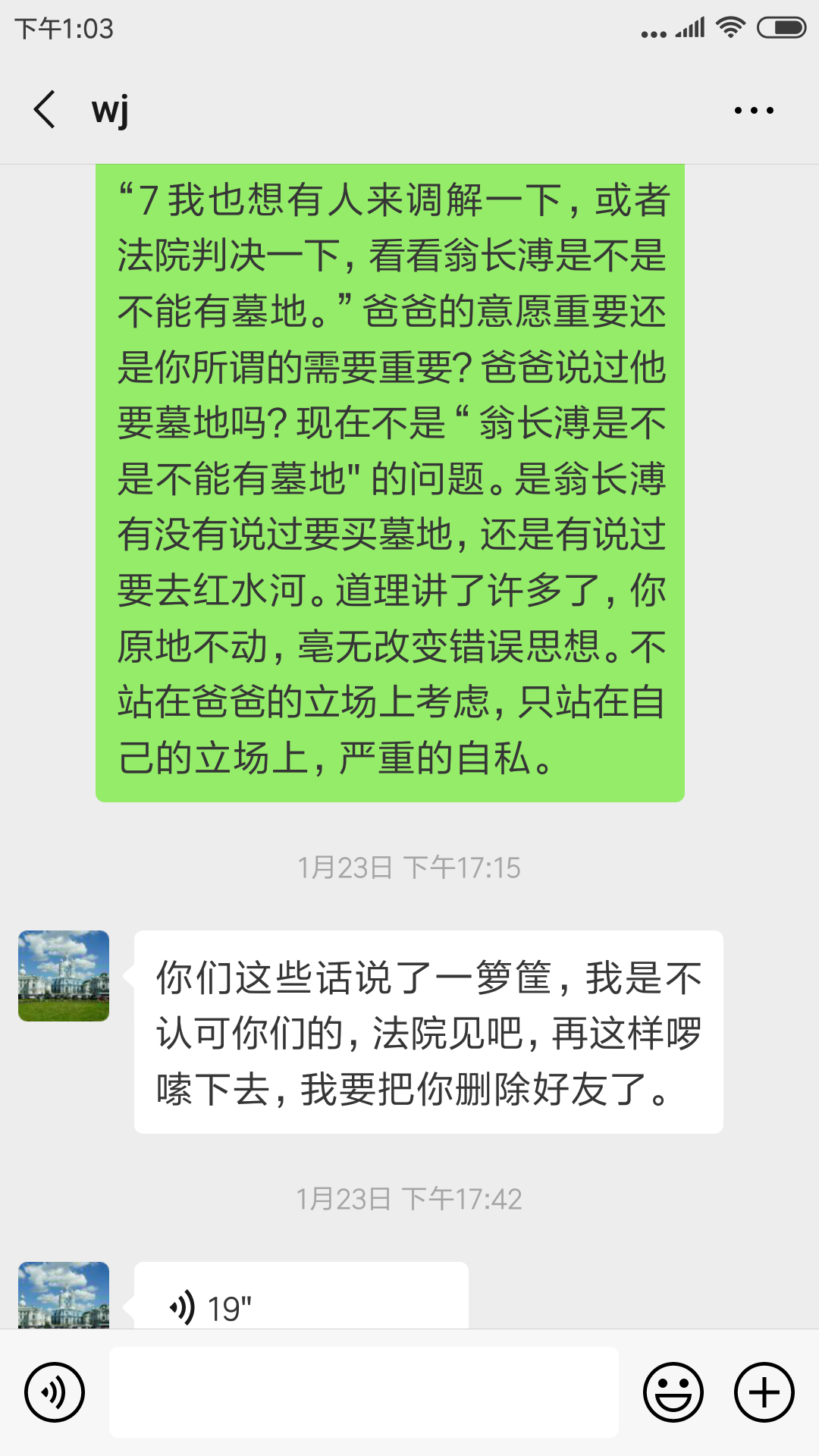Switch to voice input mode
Screen dimensions: 819x1456
55,1392
